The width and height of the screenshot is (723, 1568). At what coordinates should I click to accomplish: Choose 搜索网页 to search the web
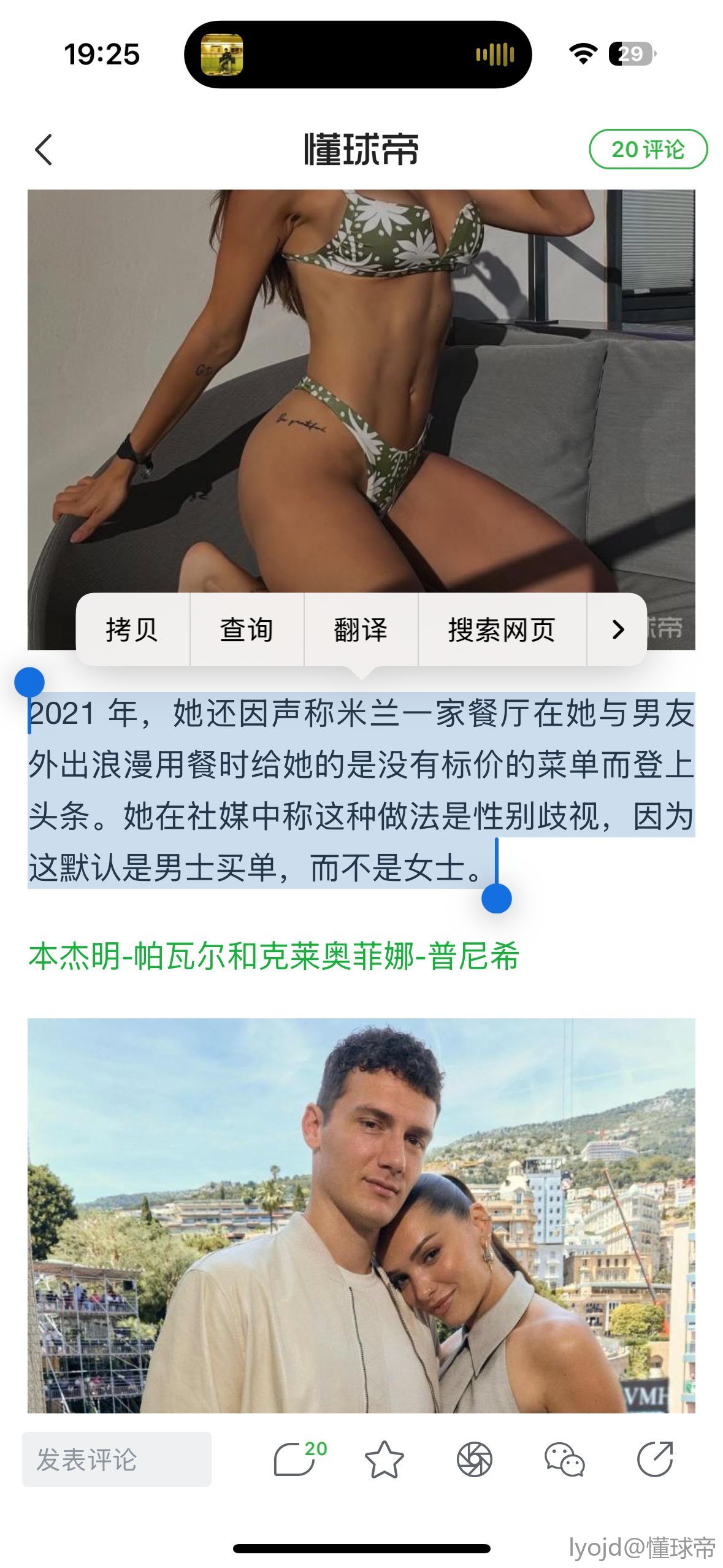coord(502,629)
